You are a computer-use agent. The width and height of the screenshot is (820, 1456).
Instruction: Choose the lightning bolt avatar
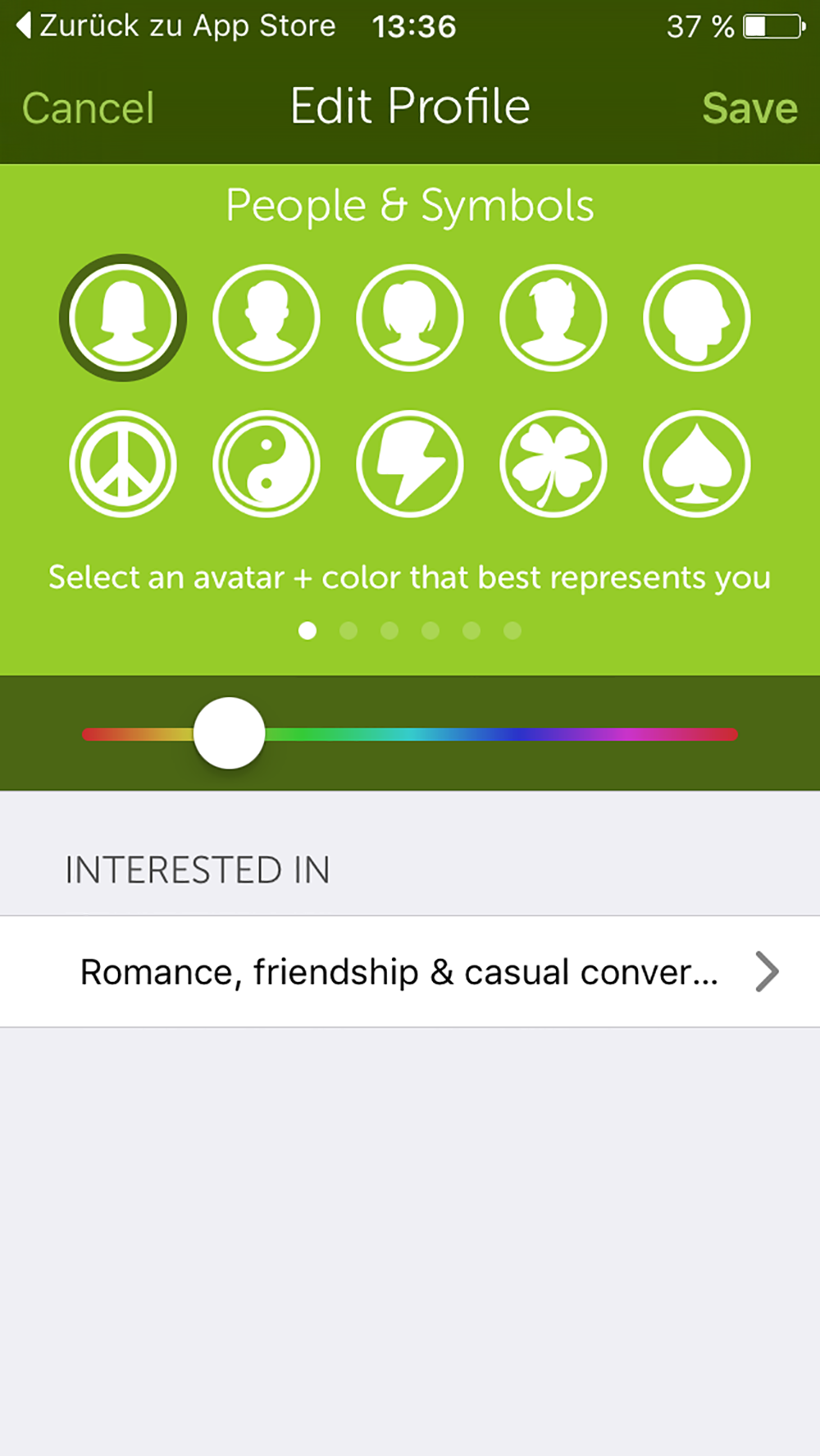pos(410,463)
